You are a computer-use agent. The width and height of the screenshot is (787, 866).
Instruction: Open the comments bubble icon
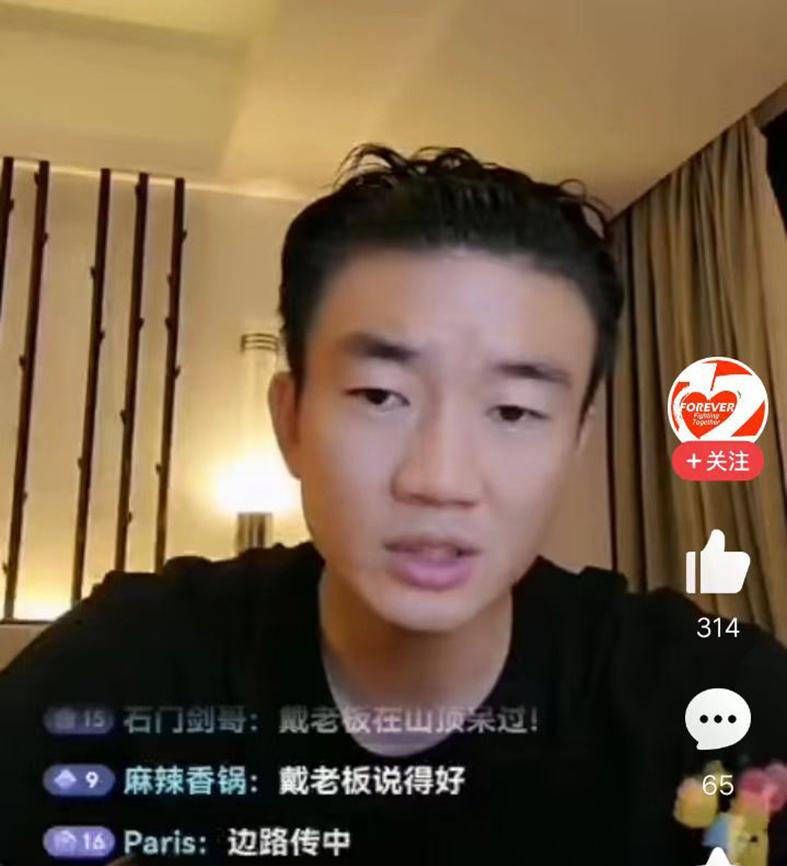point(717,719)
